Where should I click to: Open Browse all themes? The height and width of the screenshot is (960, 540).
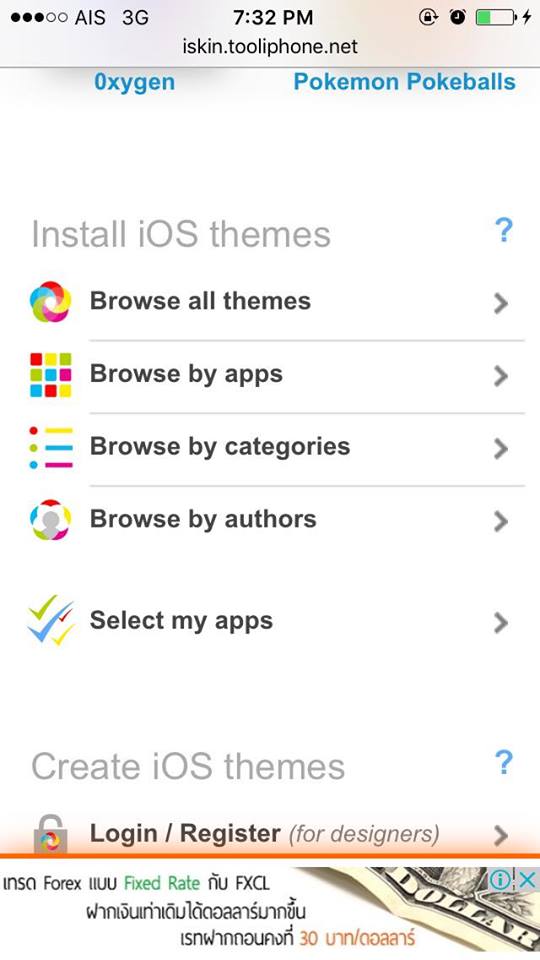click(x=270, y=302)
